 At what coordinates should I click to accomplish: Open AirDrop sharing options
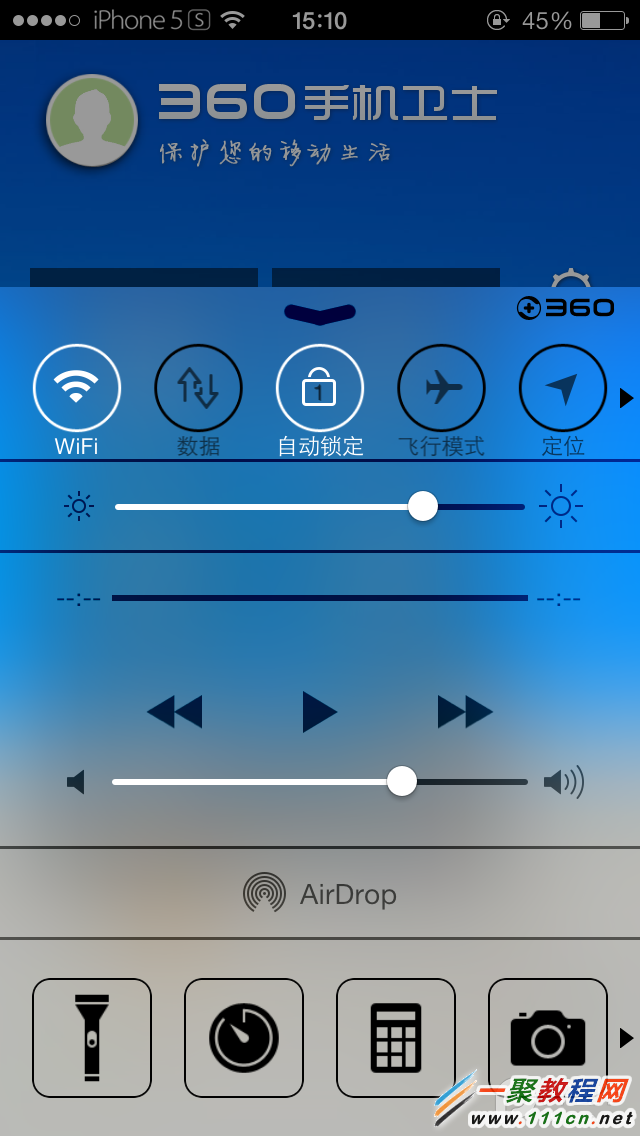coord(320,893)
